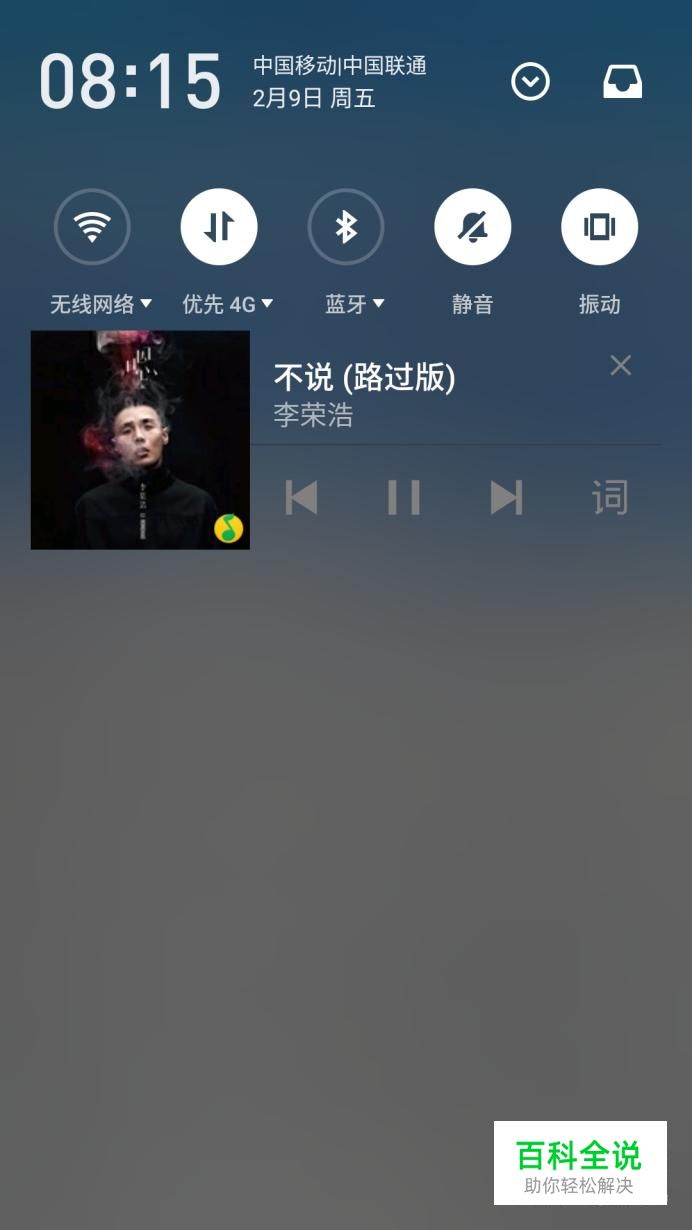Screen dimensions: 692x1230
Task: Open the 李荣浩 album cover
Action: click(140, 440)
